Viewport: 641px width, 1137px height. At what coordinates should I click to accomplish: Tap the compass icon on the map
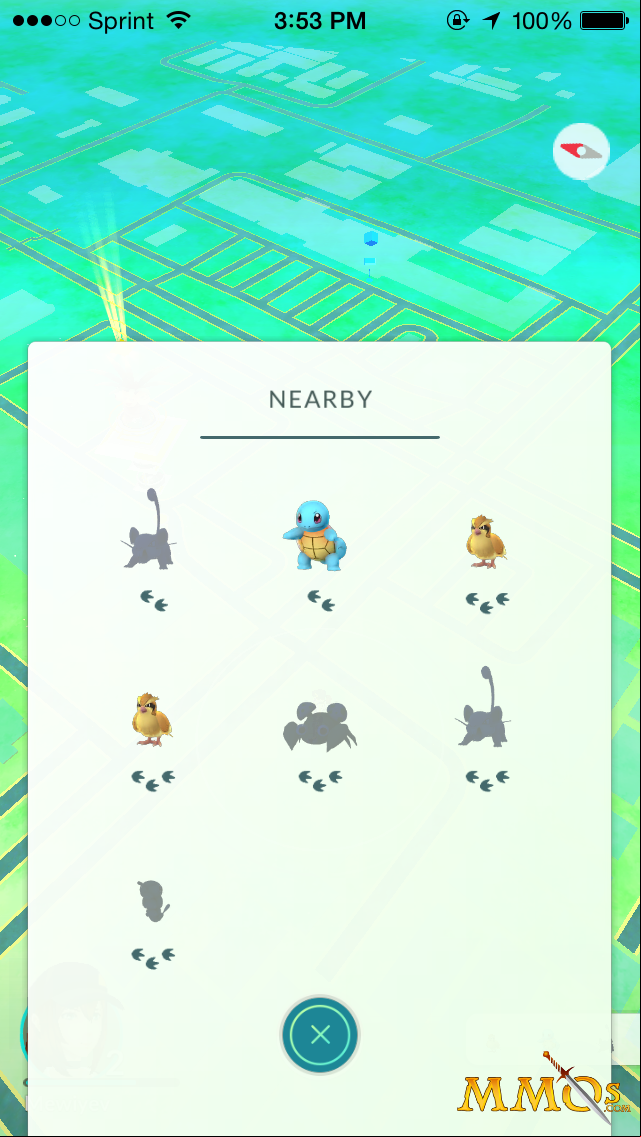coord(581,151)
